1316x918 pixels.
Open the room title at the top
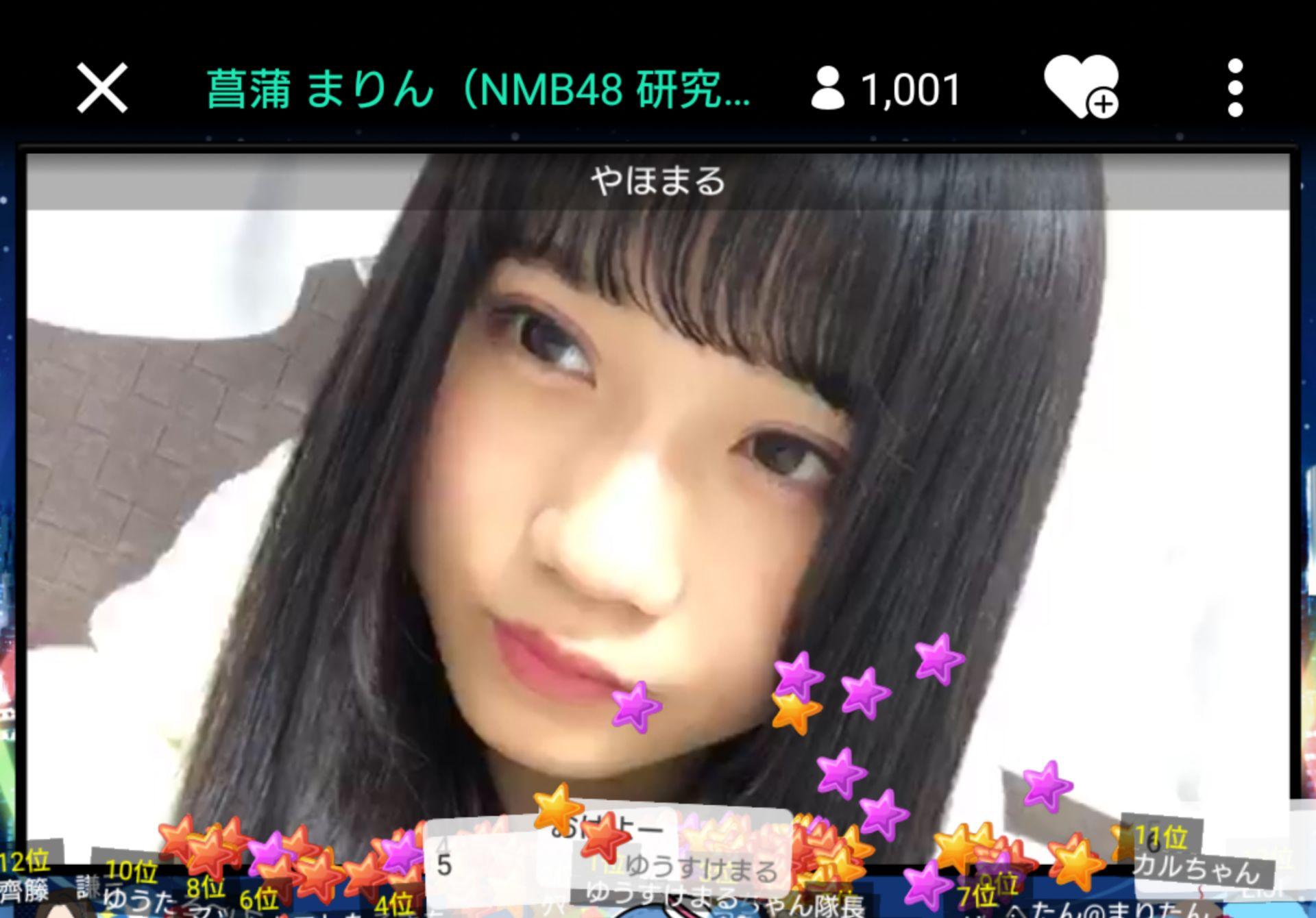[478, 89]
